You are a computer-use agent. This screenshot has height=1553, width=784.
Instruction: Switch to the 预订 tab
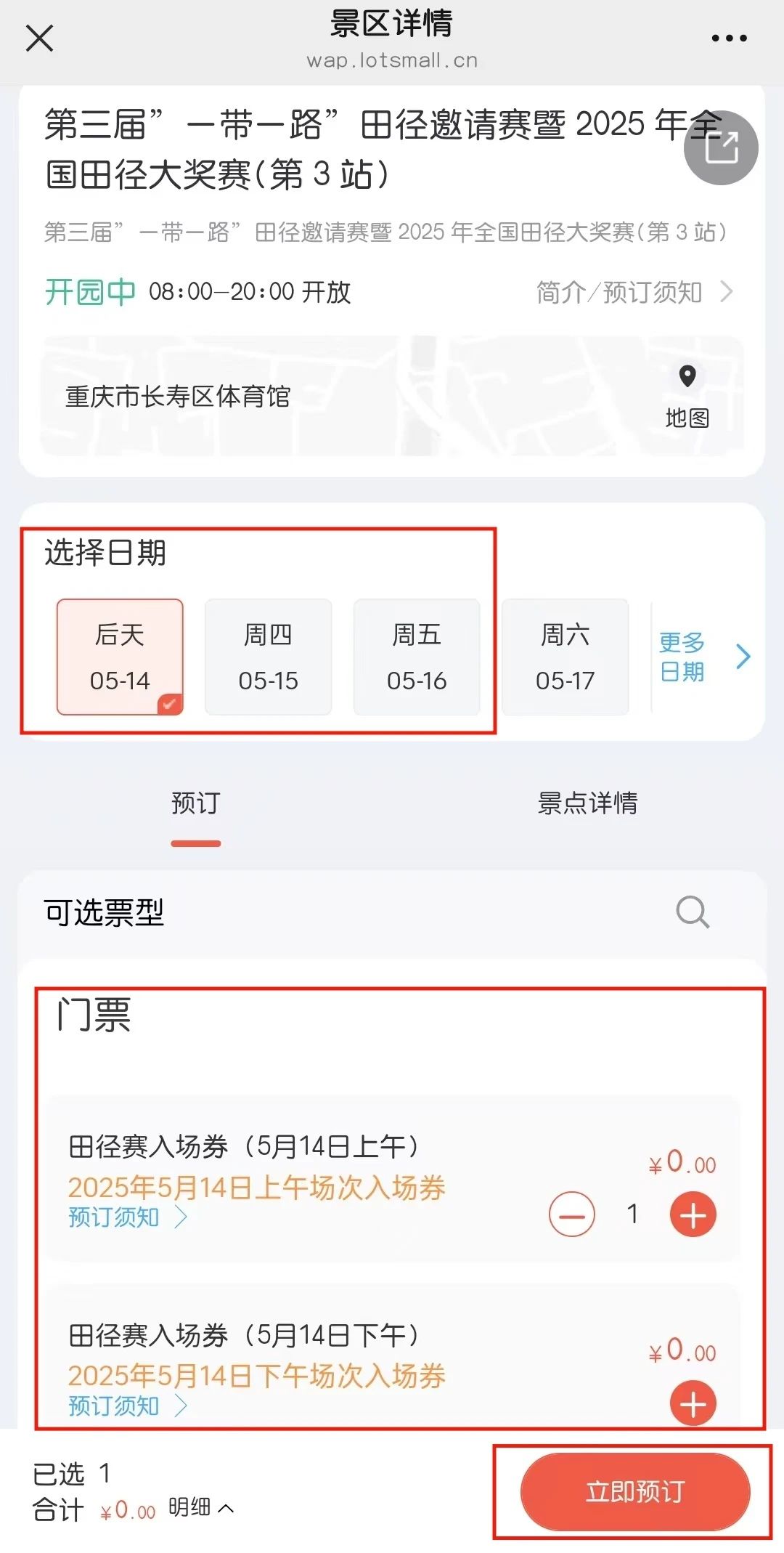[195, 804]
